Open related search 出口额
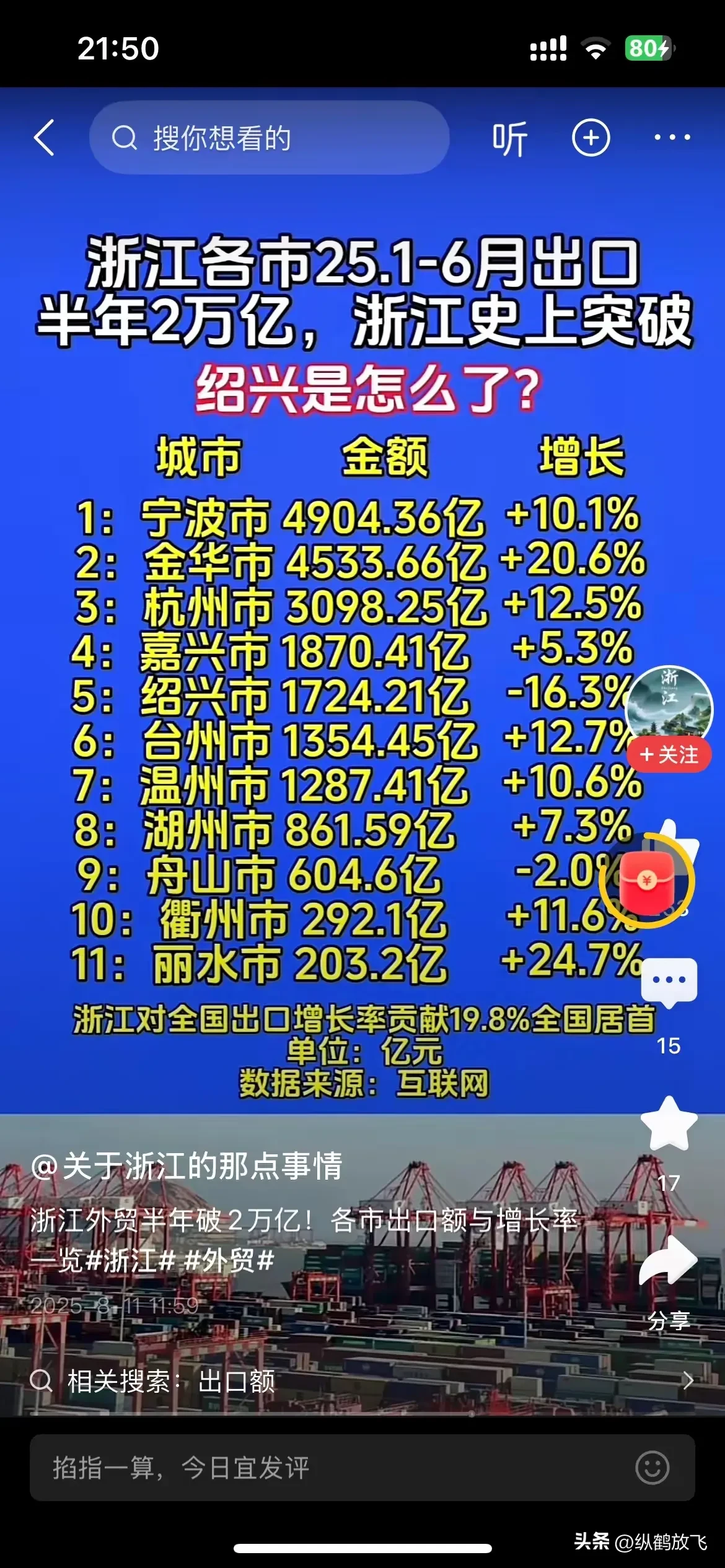 (x=235, y=1382)
